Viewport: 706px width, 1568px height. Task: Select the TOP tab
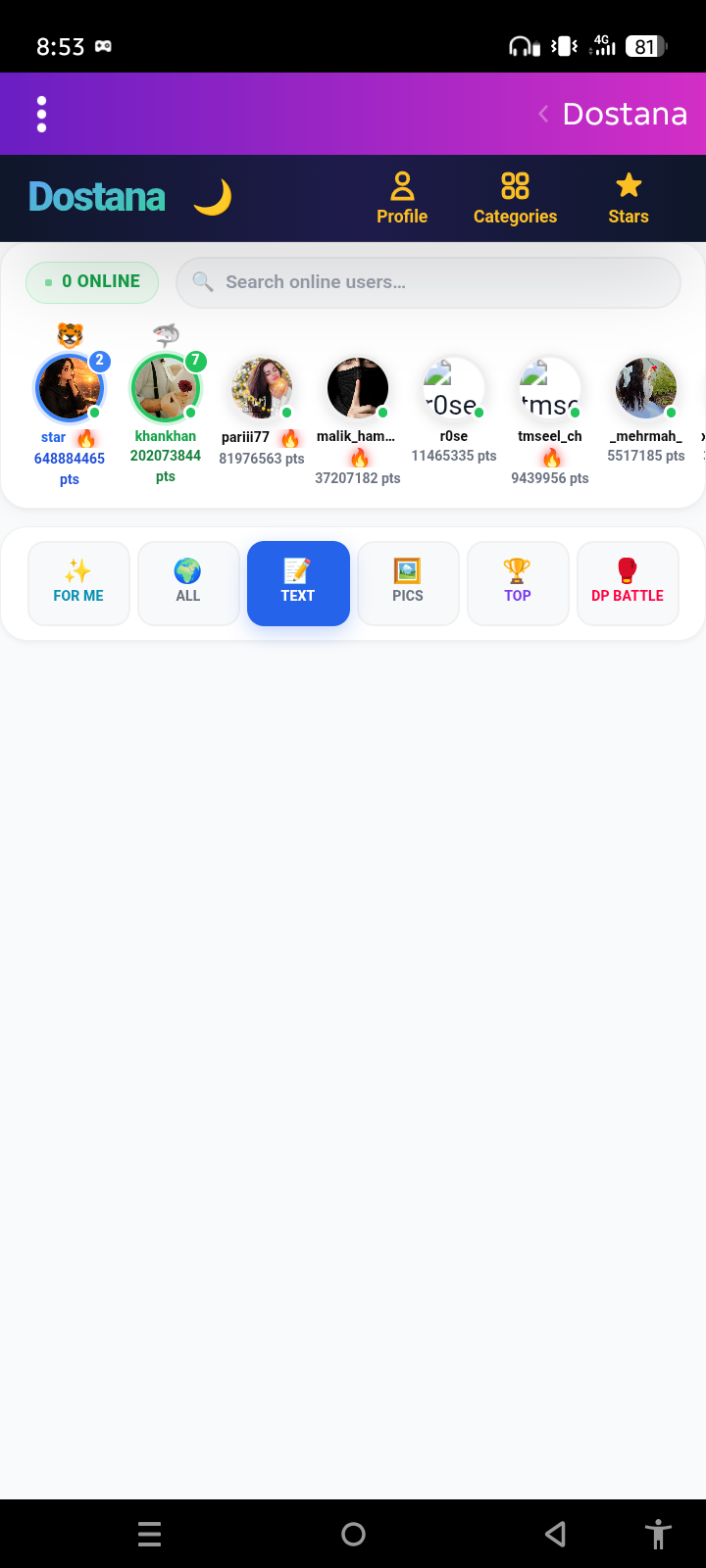click(518, 583)
